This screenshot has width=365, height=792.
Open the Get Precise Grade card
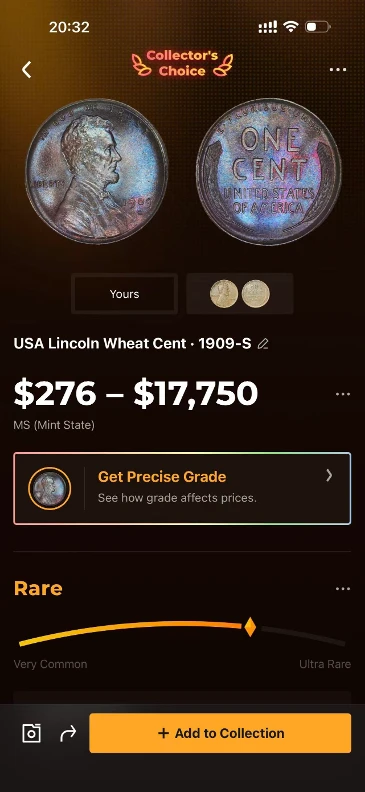[182, 488]
